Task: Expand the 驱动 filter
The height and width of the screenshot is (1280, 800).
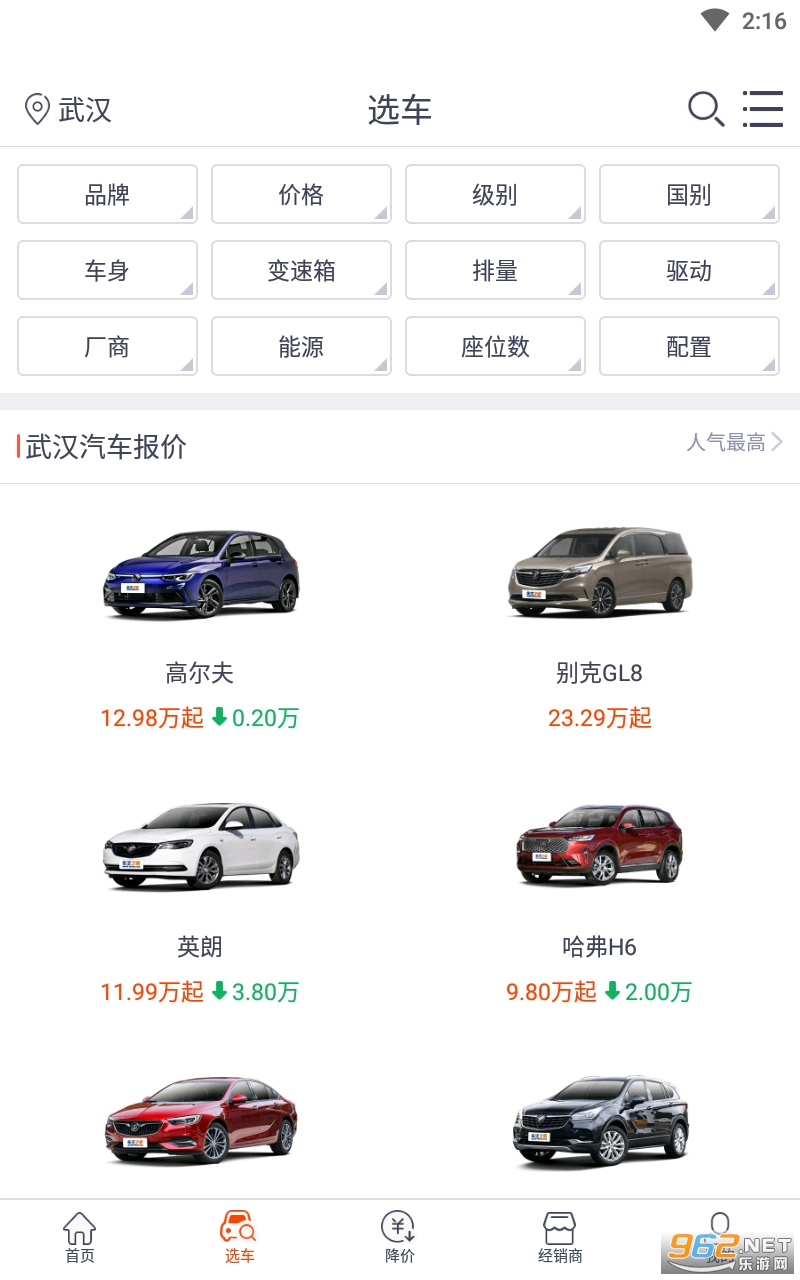Action: 689,270
